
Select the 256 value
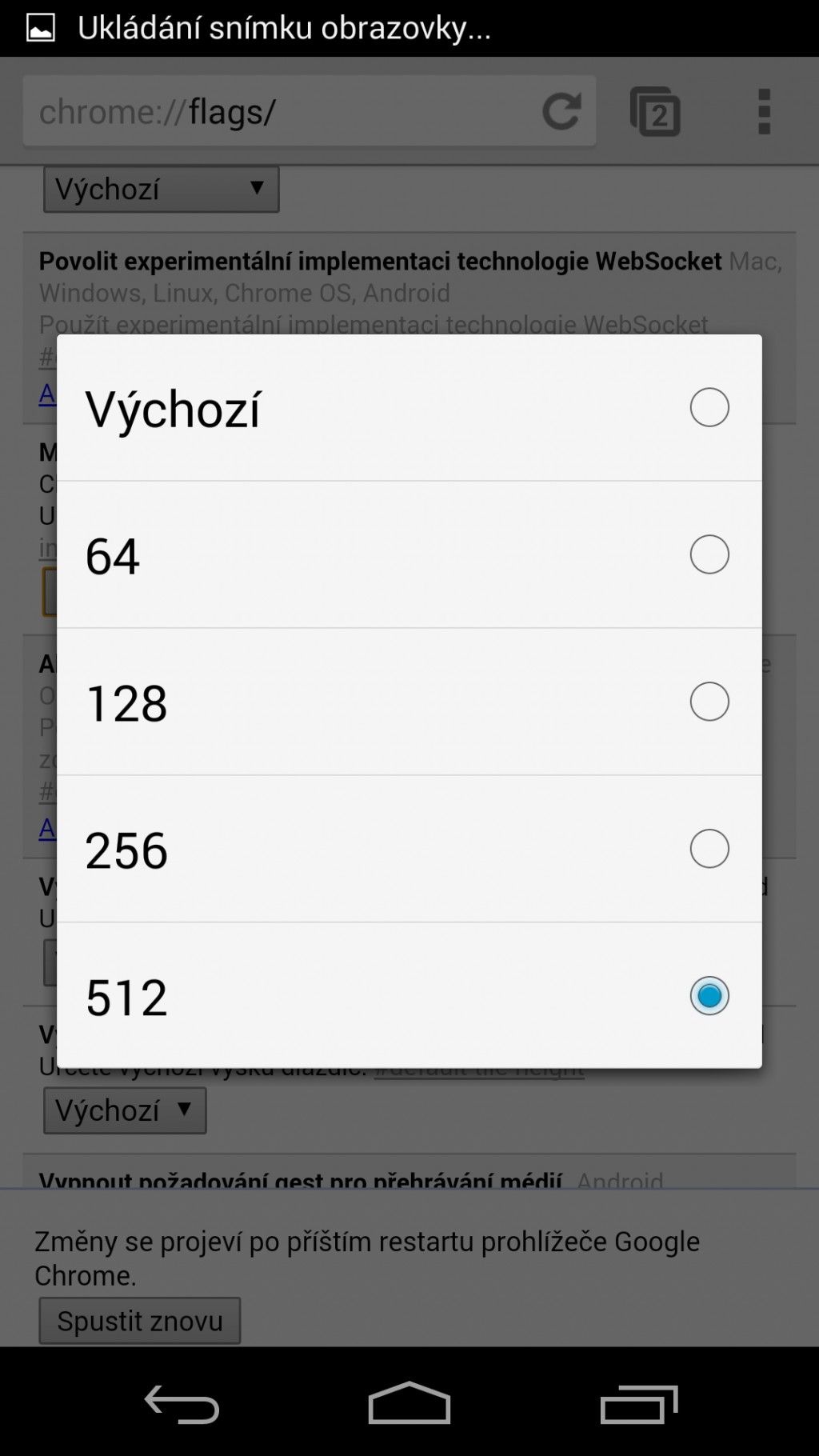pyautogui.click(x=409, y=849)
